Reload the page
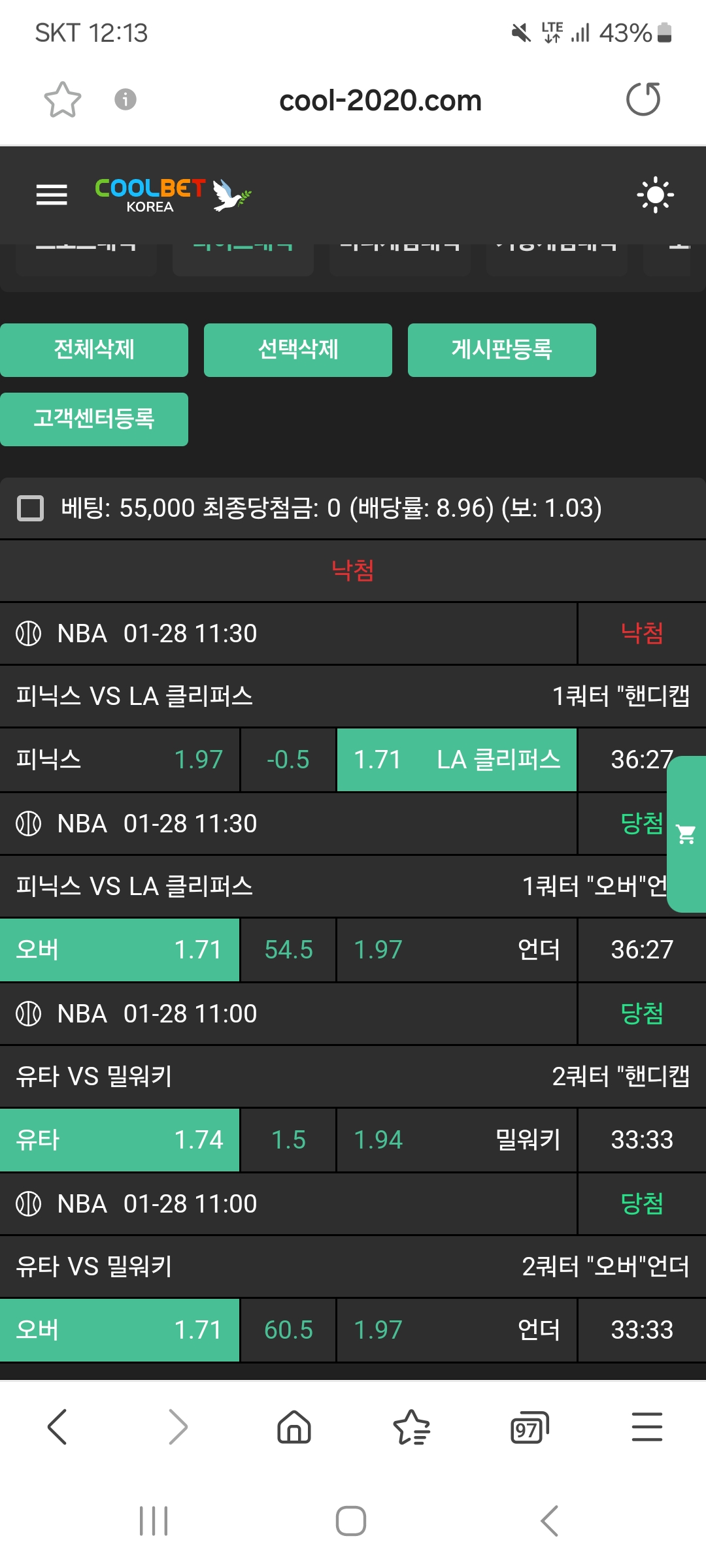 [x=643, y=99]
